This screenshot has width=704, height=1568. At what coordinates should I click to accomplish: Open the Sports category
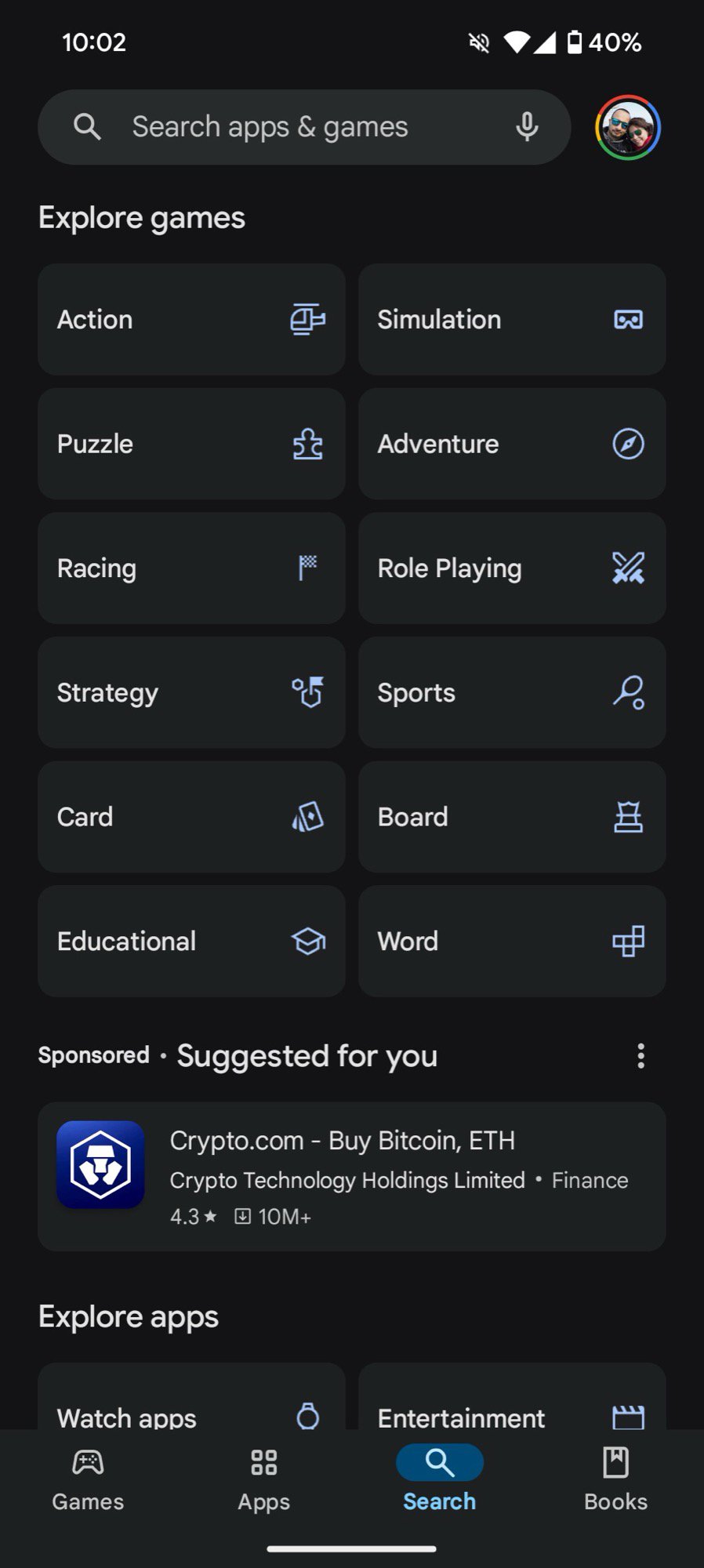click(x=512, y=692)
